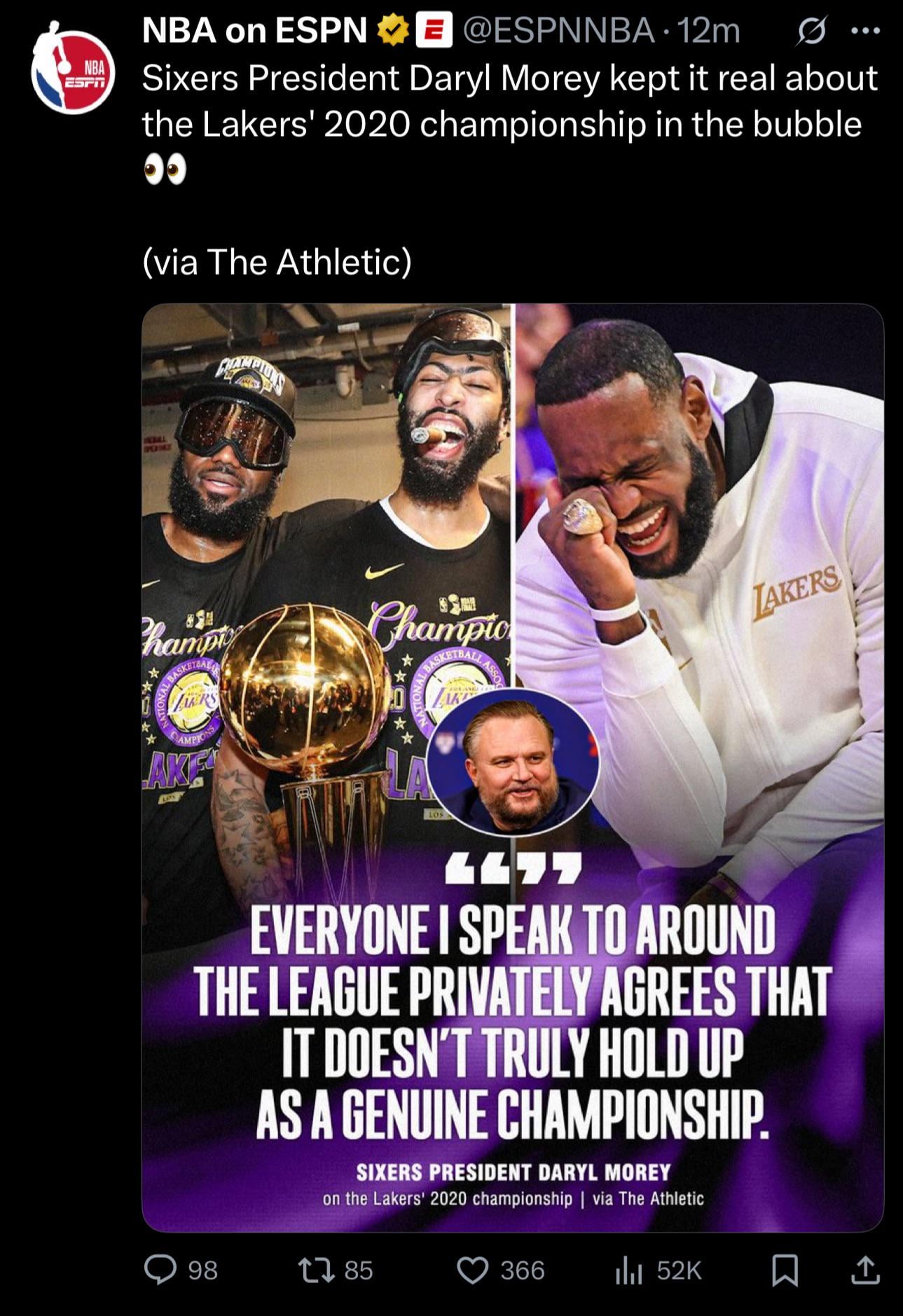Reply to the NBA on ESPN post

(x=161, y=1270)
